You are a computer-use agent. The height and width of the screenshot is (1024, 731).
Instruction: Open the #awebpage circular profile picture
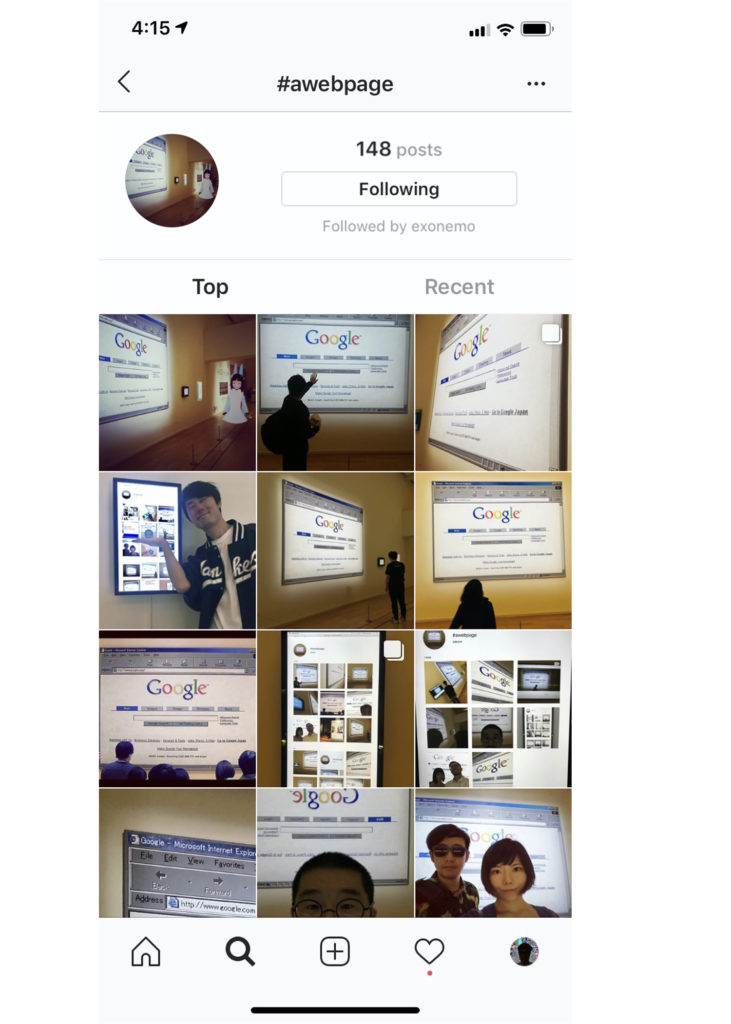click(x=172, y=180)
